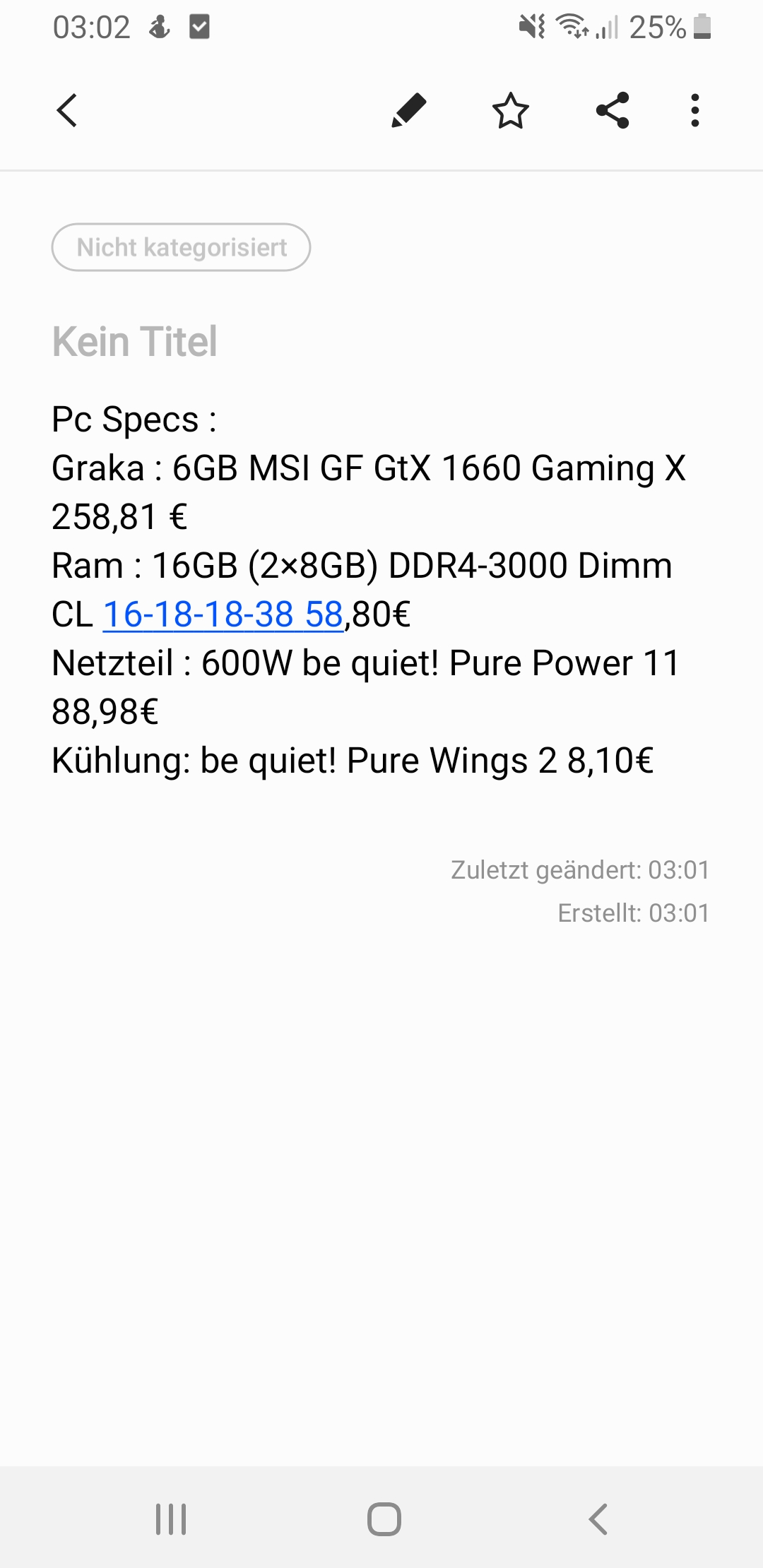Image resolution: width=763 pixels, height=1568 pixels.
Task: Tap the Nicht kategorisiert category chip
Action: pos(181,247)
